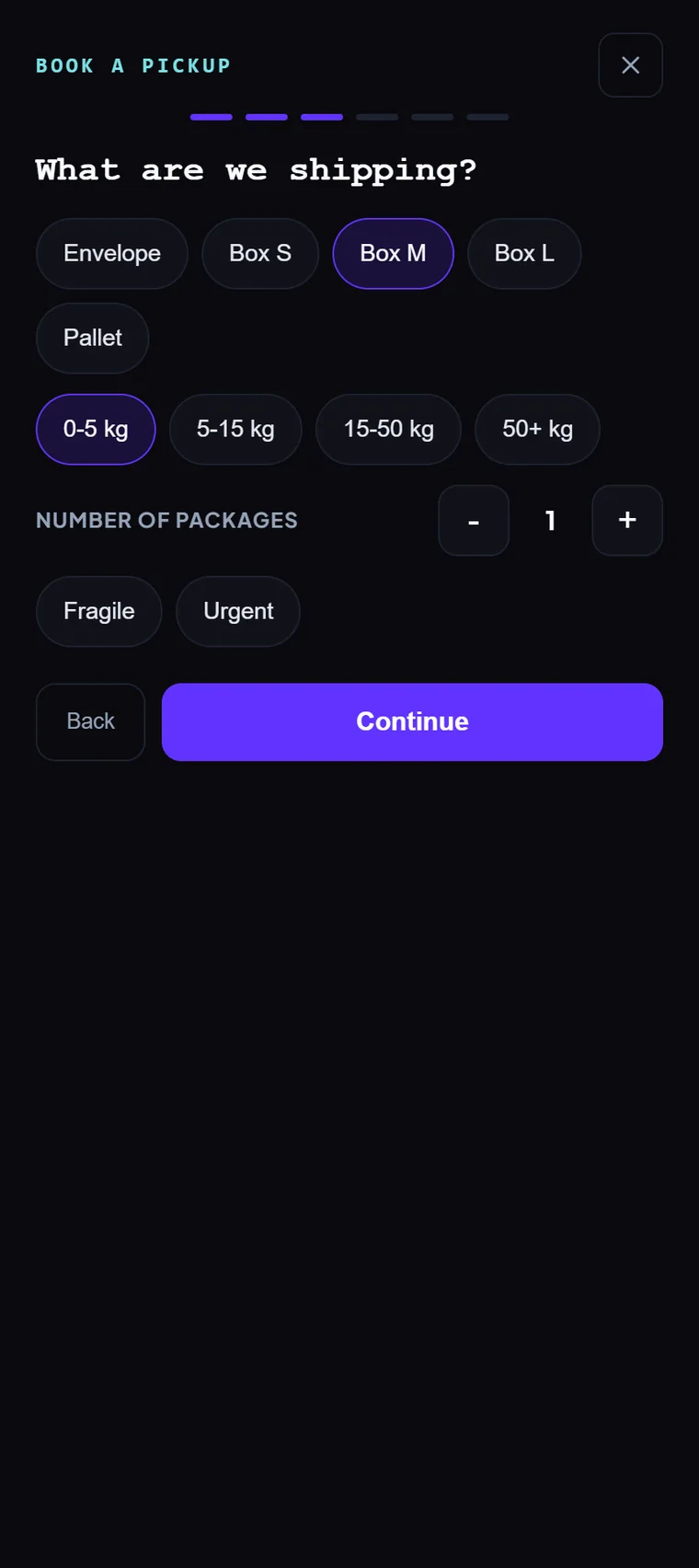Close the Book a Pickup form
Viewport: 699px width, 1568px height.
coord(630,65)
